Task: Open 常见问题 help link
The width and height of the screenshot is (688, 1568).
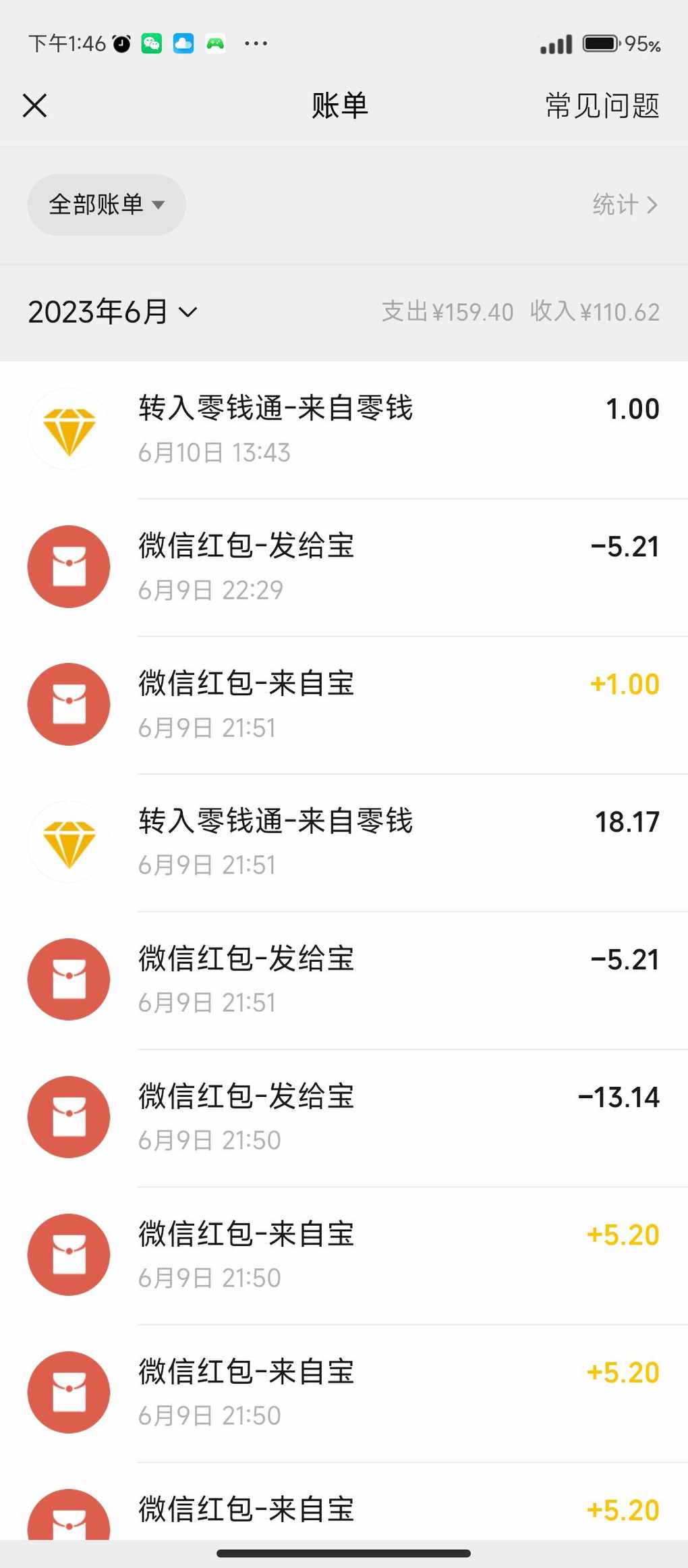Action: pos(602,106)
